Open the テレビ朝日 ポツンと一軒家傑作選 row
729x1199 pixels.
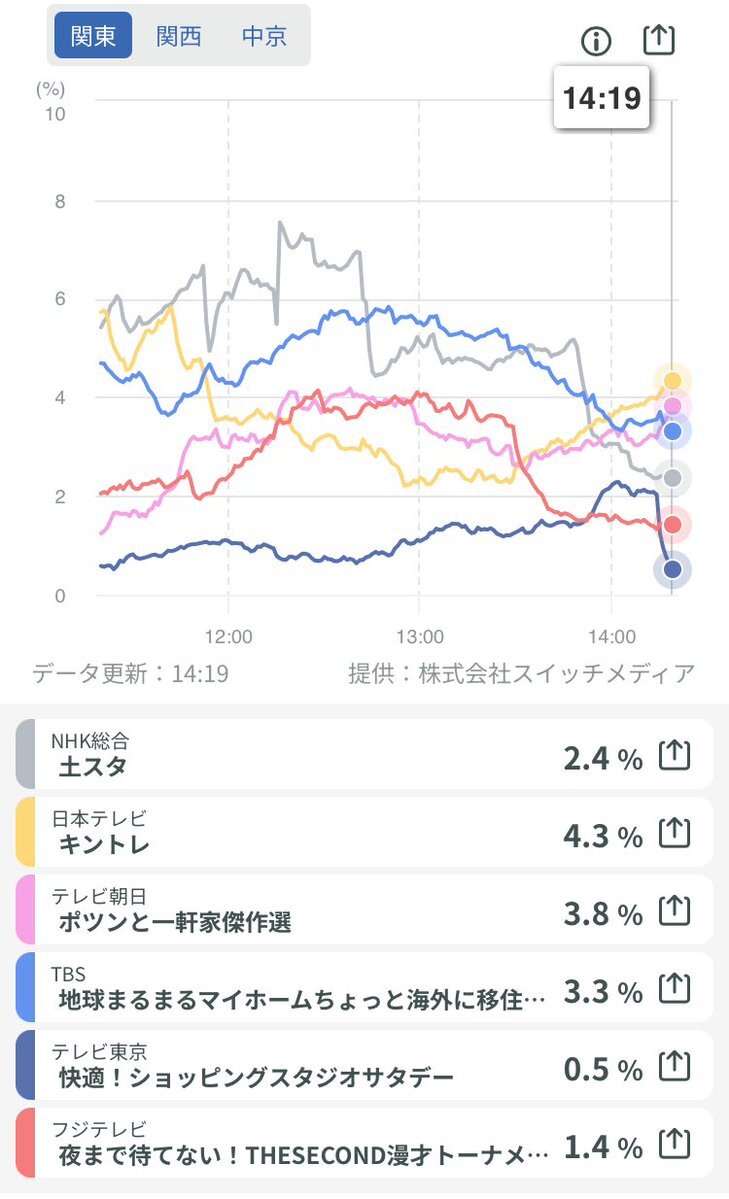[x=300, y=911]
